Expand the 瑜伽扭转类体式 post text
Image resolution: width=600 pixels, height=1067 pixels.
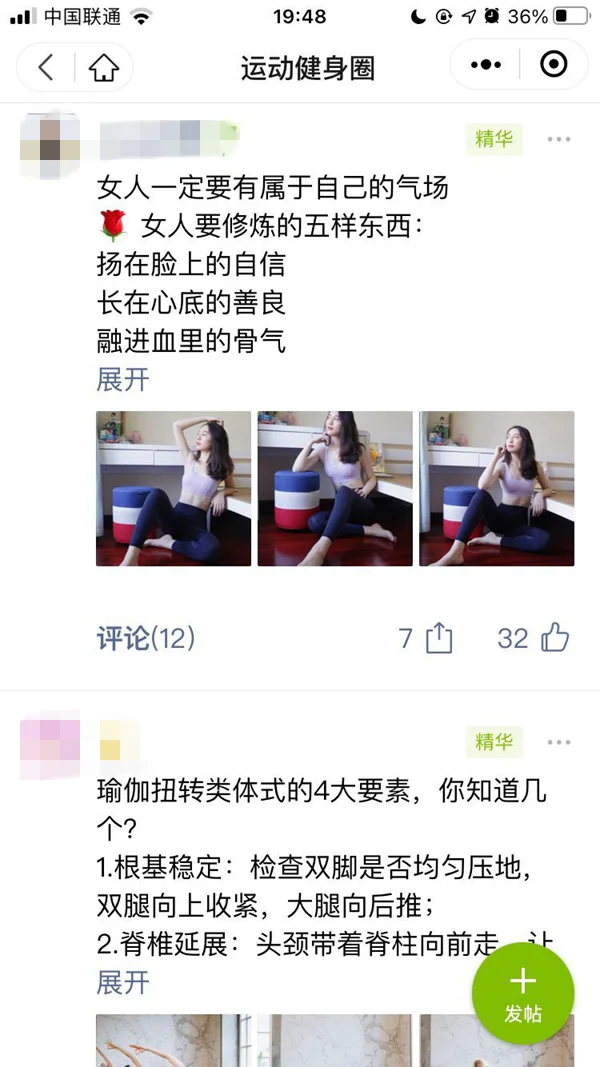pos(123,982)
